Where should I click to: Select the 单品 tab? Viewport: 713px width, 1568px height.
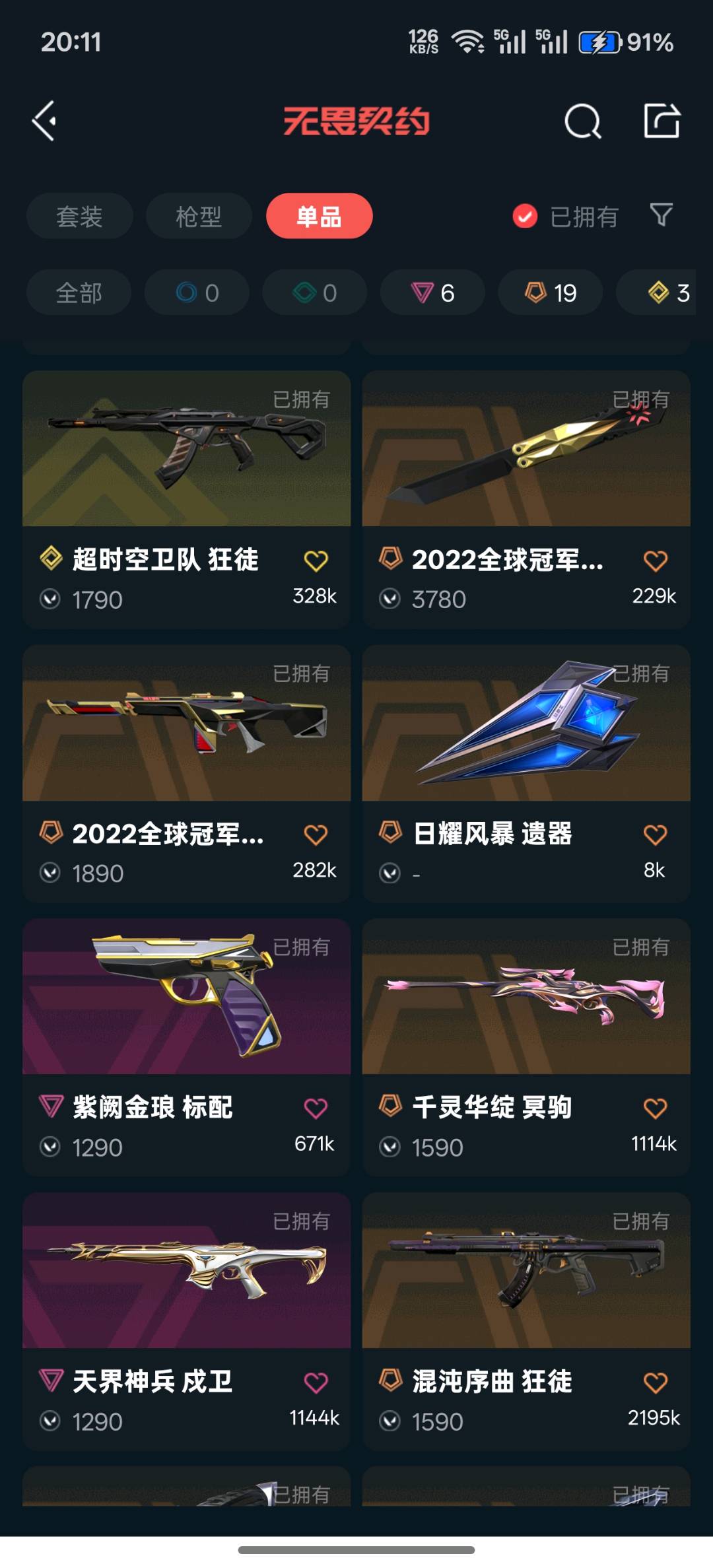coord(319,216)
